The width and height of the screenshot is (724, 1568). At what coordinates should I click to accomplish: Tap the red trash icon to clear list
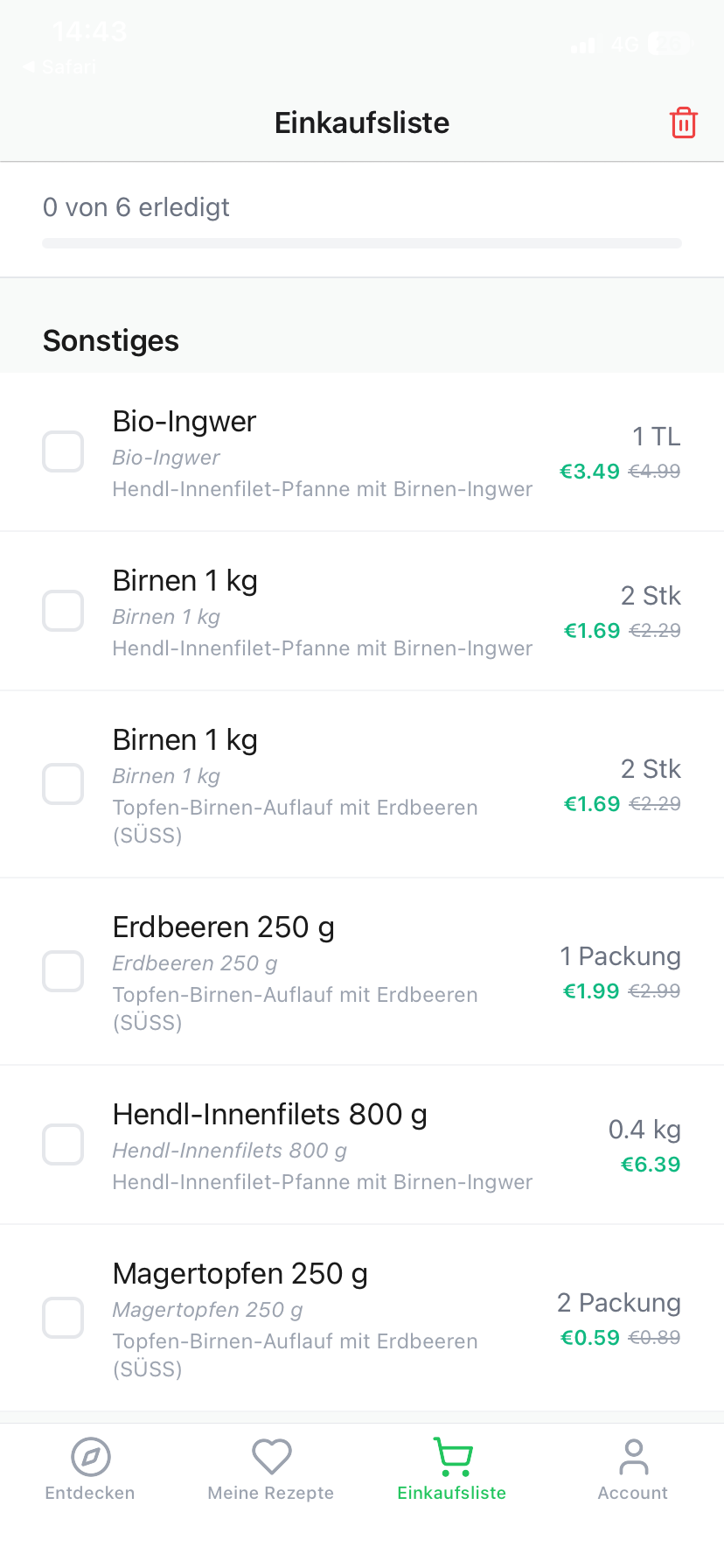[x=683, y=122]
